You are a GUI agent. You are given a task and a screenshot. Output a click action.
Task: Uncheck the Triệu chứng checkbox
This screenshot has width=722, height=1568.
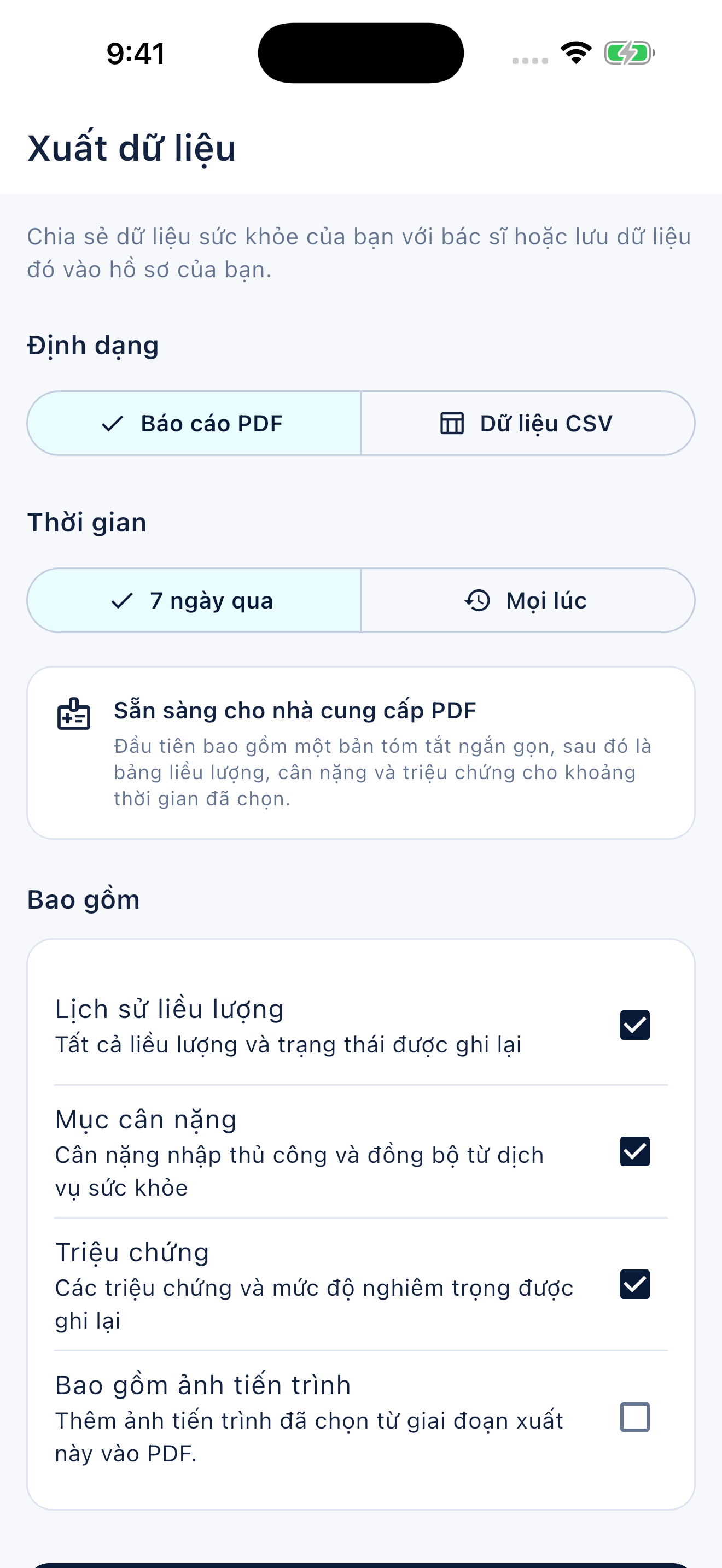coord(635,1284)
